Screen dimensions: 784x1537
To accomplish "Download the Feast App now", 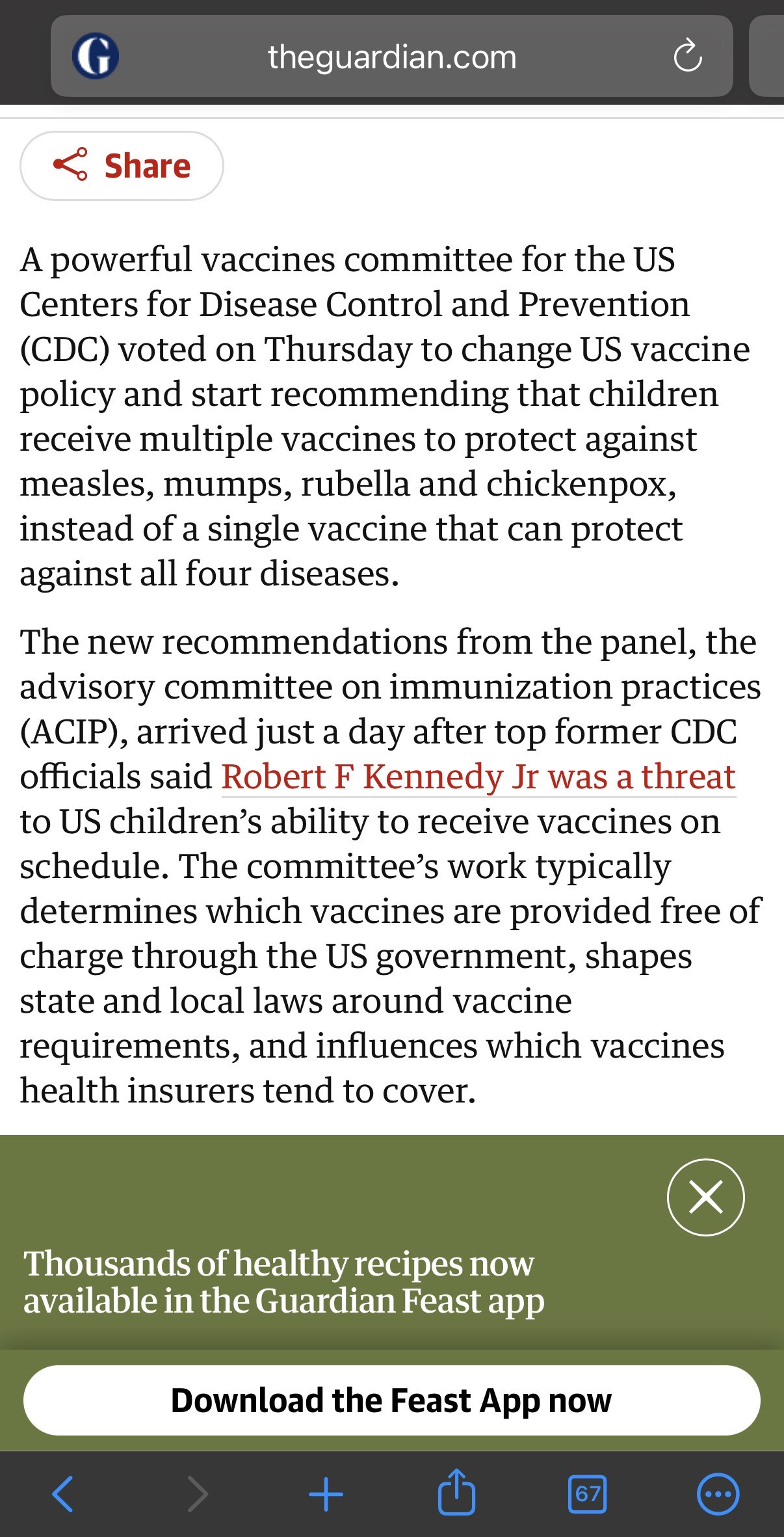I will tap(391, 1400).
